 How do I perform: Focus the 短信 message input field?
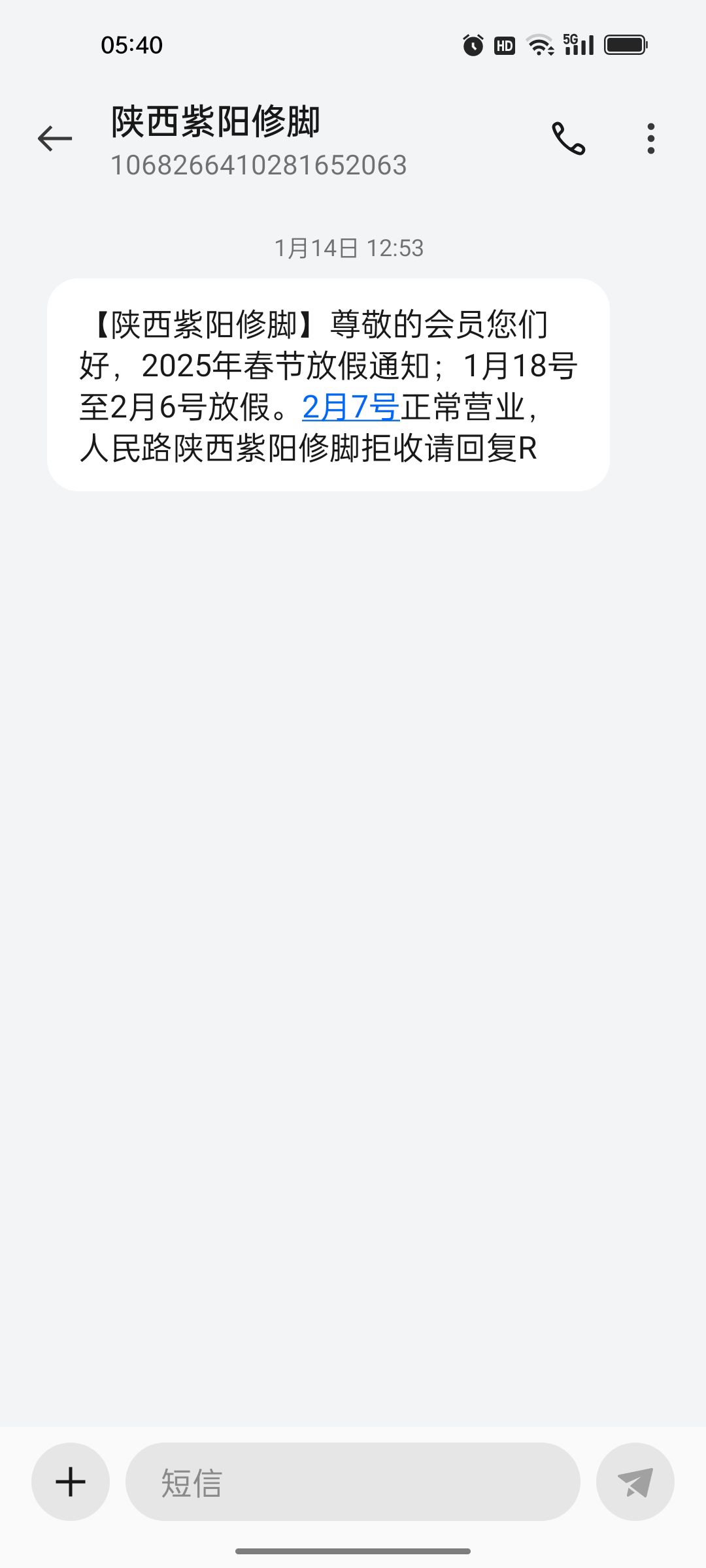[x=353, y=1481]
